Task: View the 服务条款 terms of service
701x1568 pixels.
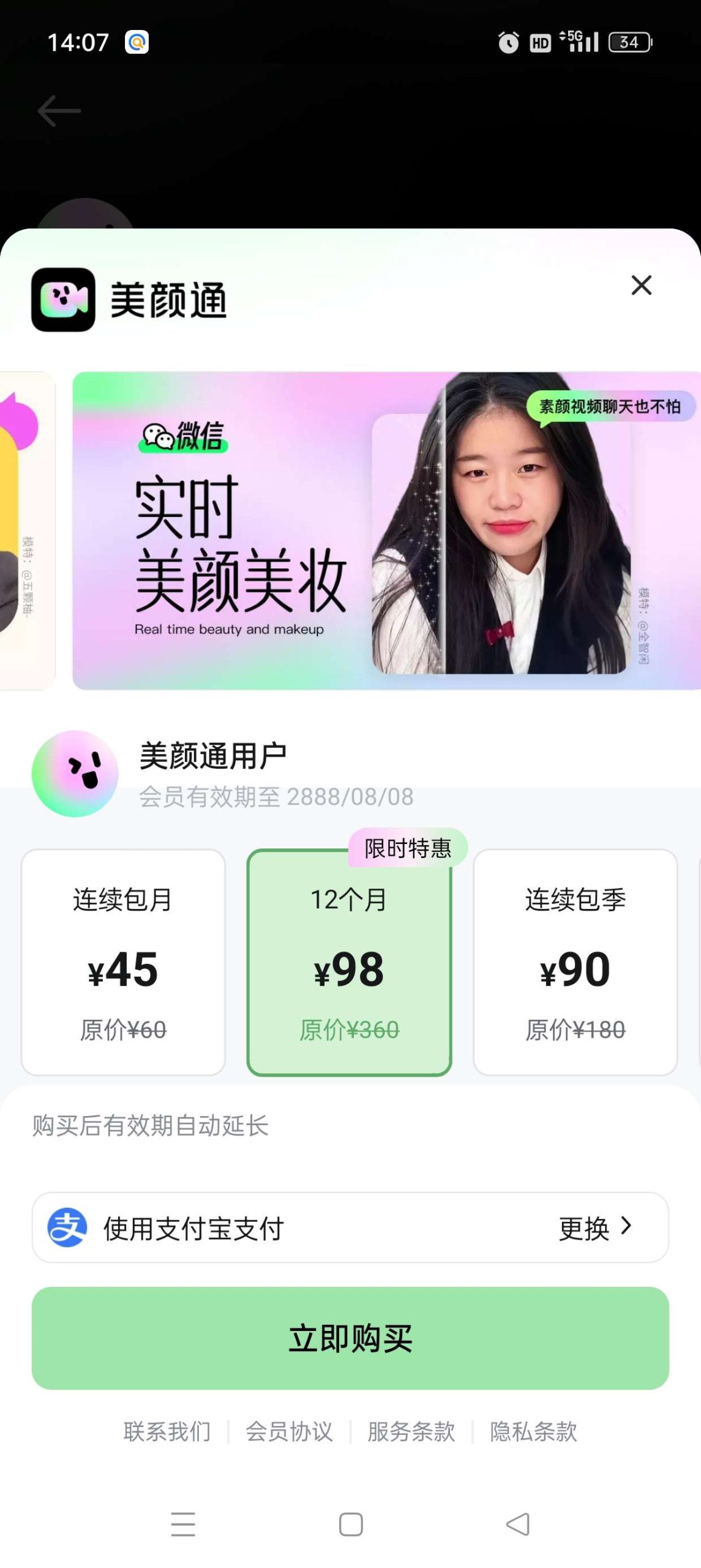Action: (411, 1430)
